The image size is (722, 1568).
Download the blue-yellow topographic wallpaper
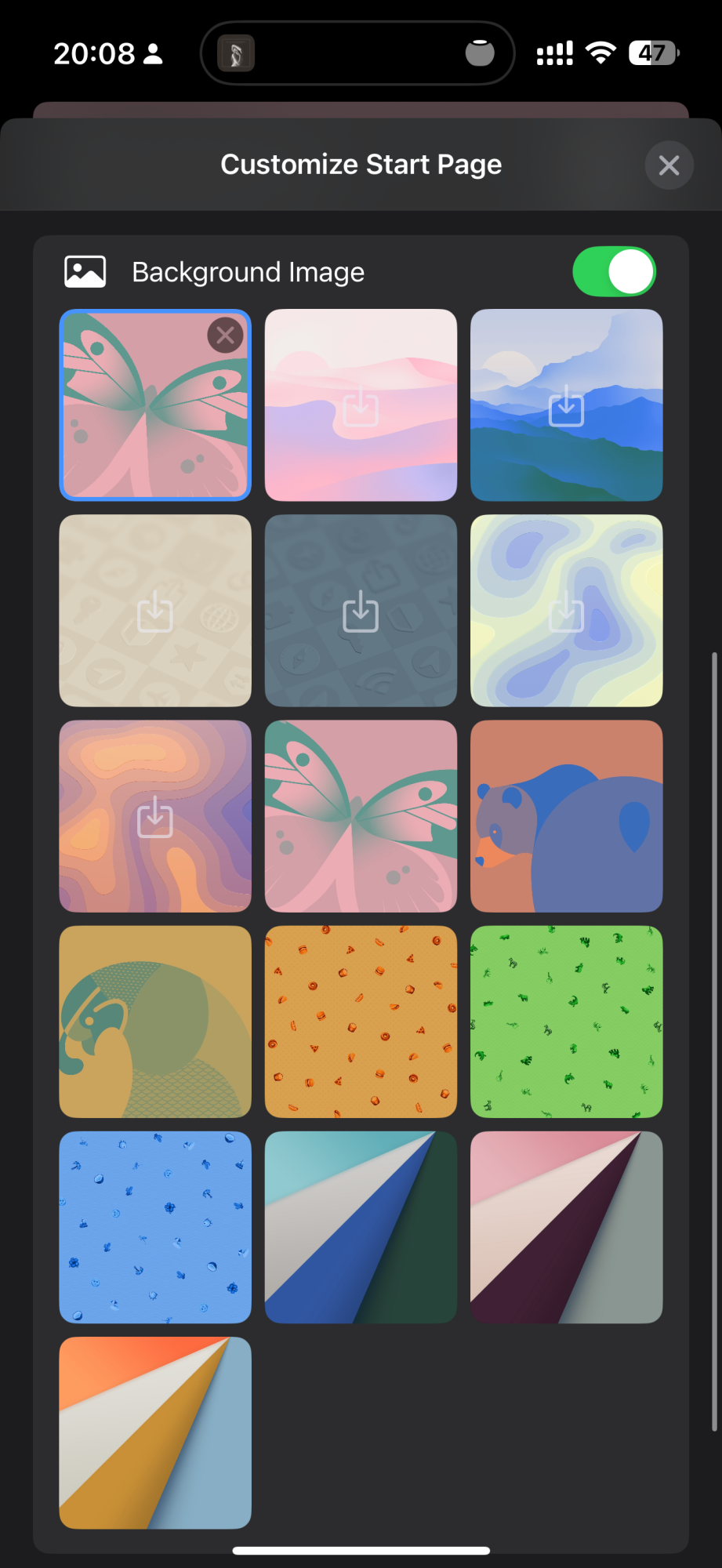click(566, 611)
